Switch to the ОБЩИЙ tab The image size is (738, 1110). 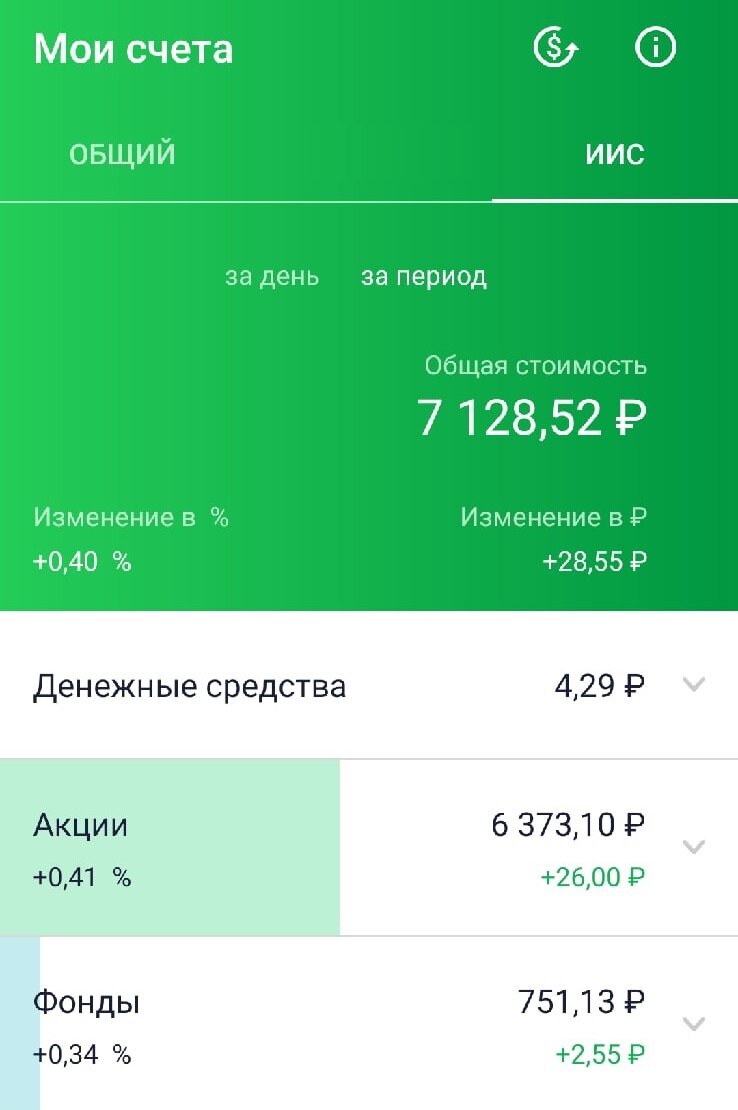[122, 155]
